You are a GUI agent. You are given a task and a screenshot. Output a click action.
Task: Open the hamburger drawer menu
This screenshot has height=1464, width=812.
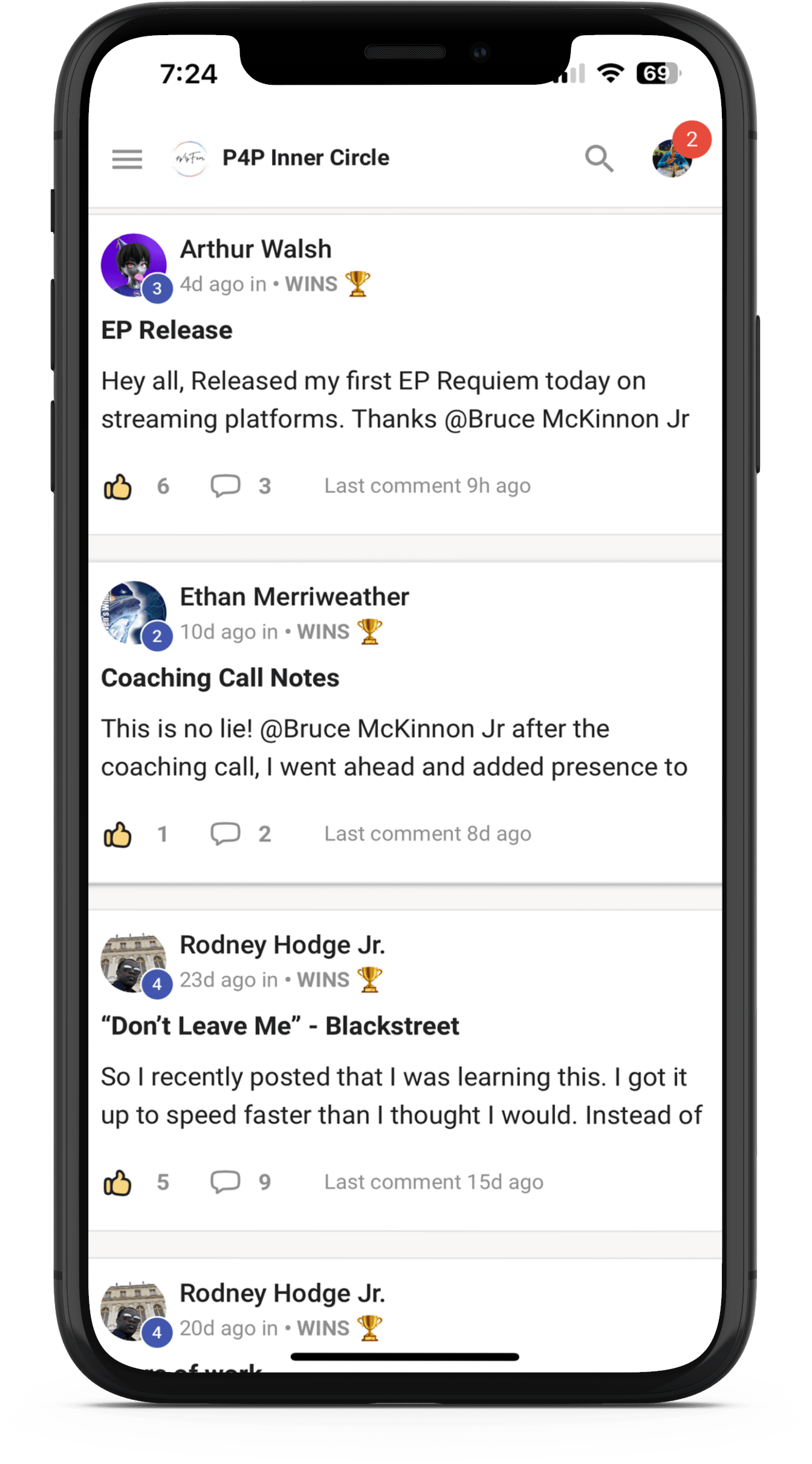(x=127, y=159)
